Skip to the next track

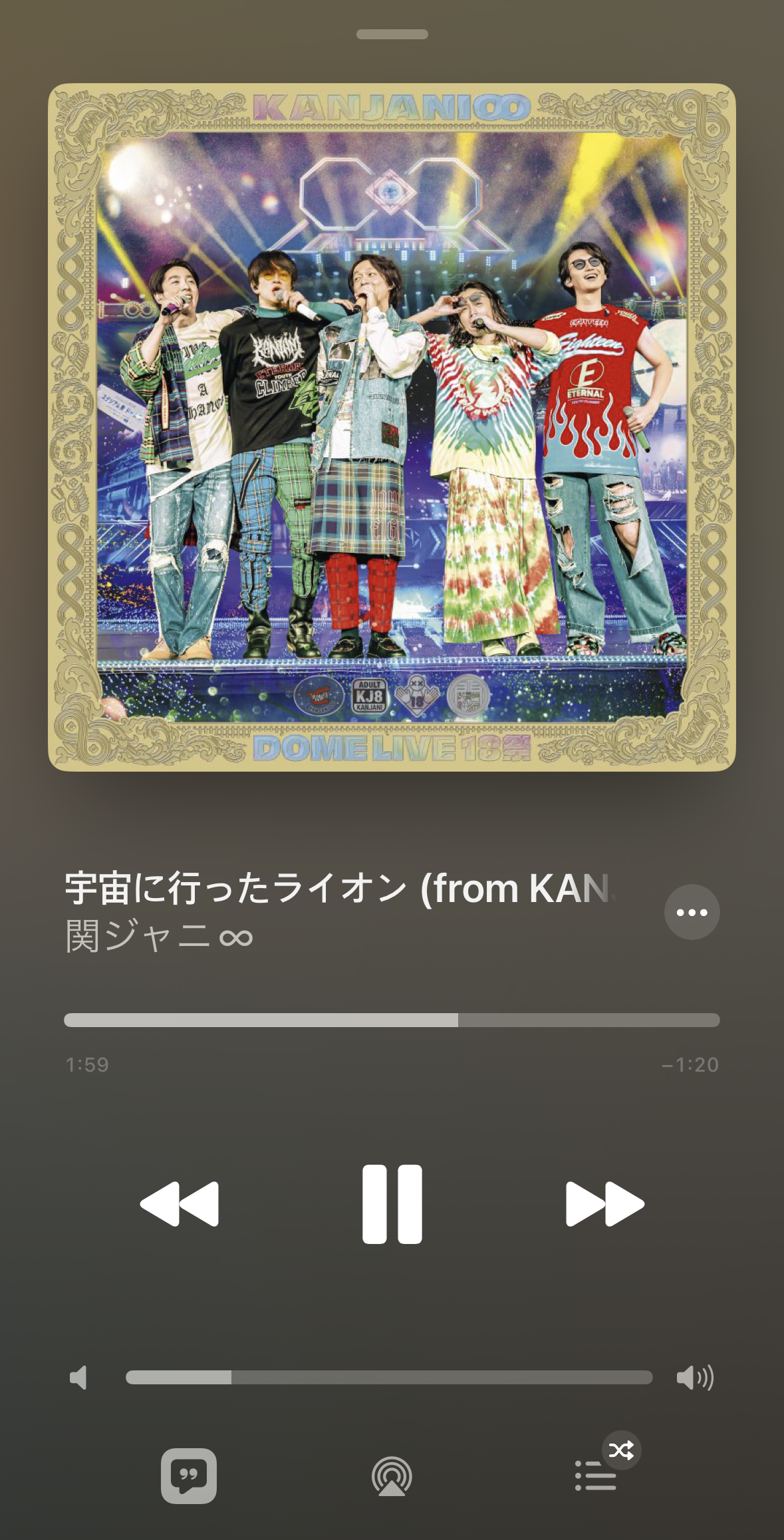604,1203
